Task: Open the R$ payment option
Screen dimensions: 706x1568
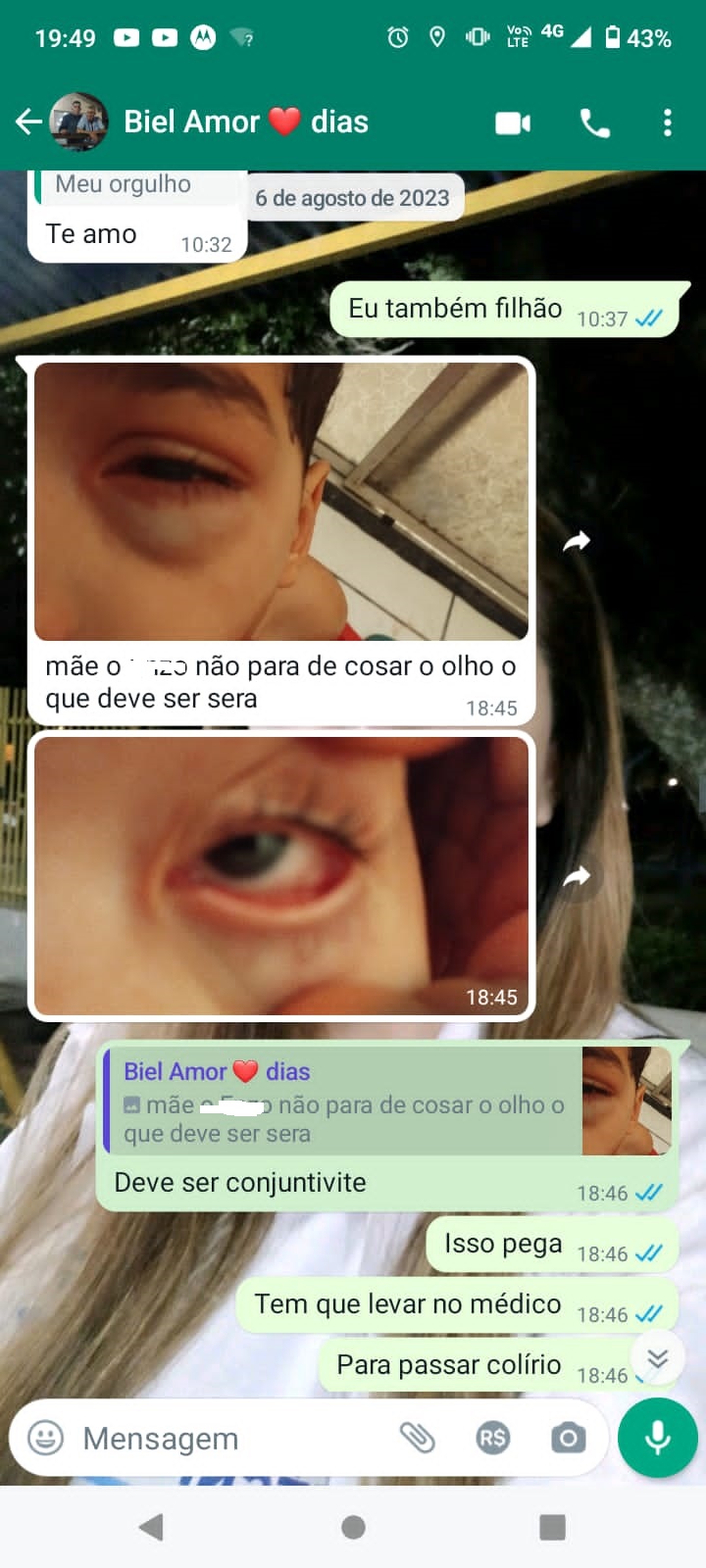Action: [x=492, y=1438]
